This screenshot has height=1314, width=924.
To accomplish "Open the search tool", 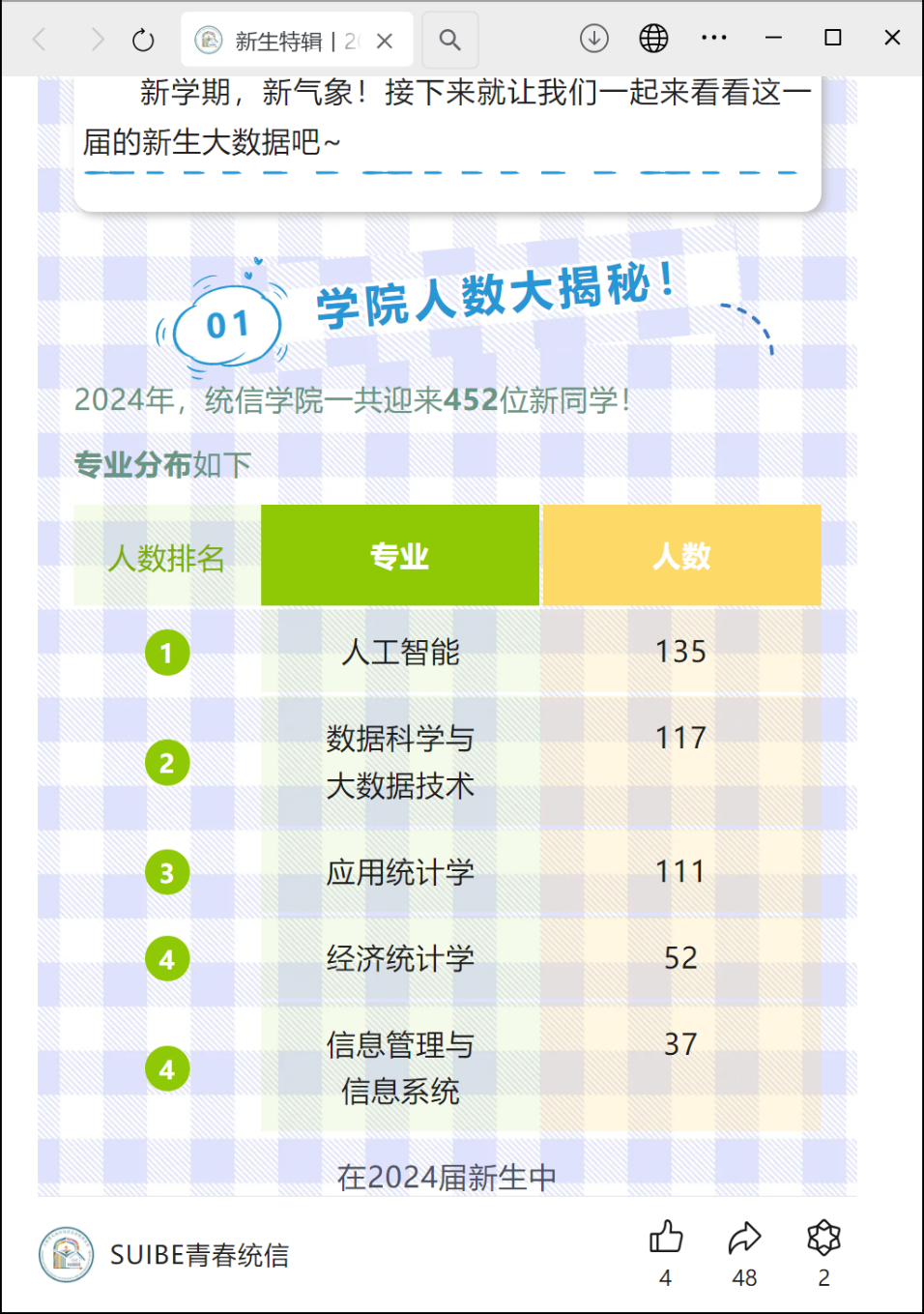I will click(449, 40).
